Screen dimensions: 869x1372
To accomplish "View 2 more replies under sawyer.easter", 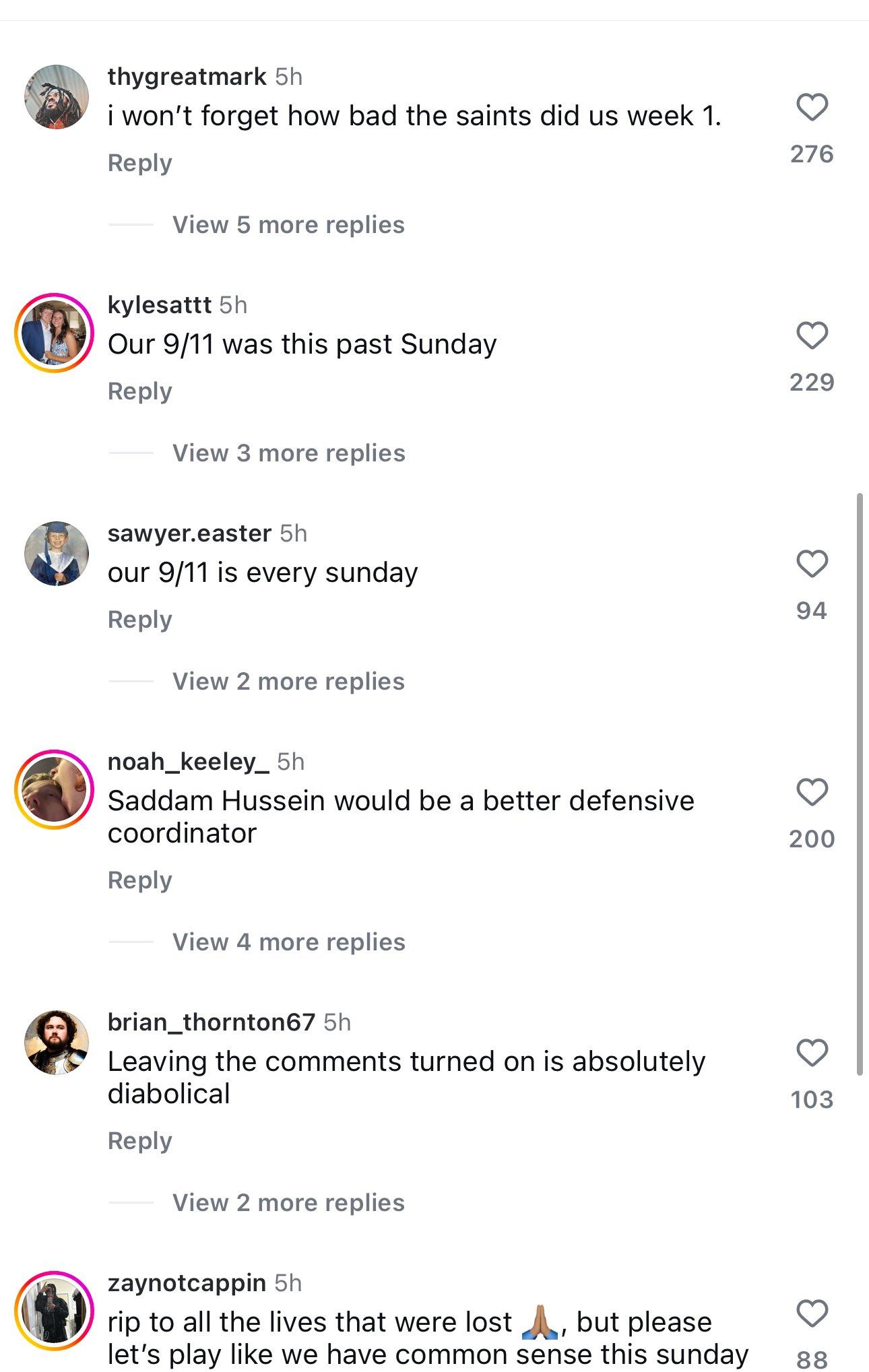I will pos(288,682).
